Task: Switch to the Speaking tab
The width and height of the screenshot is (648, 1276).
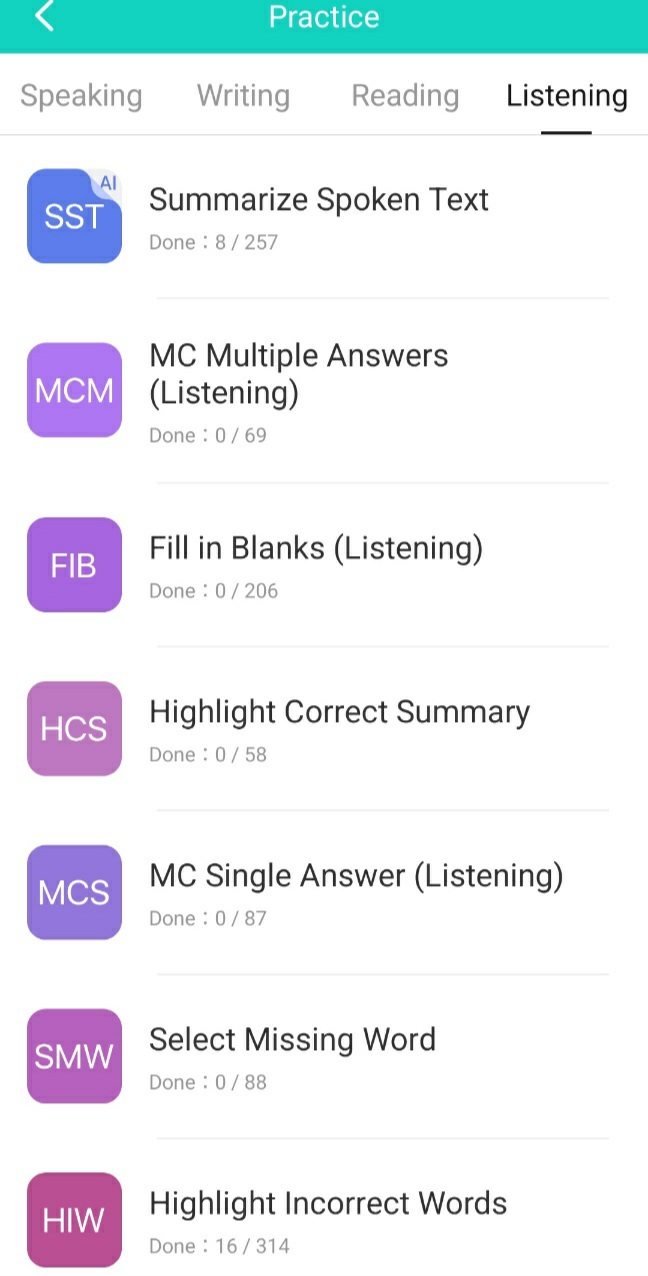Action: (81, 96)
